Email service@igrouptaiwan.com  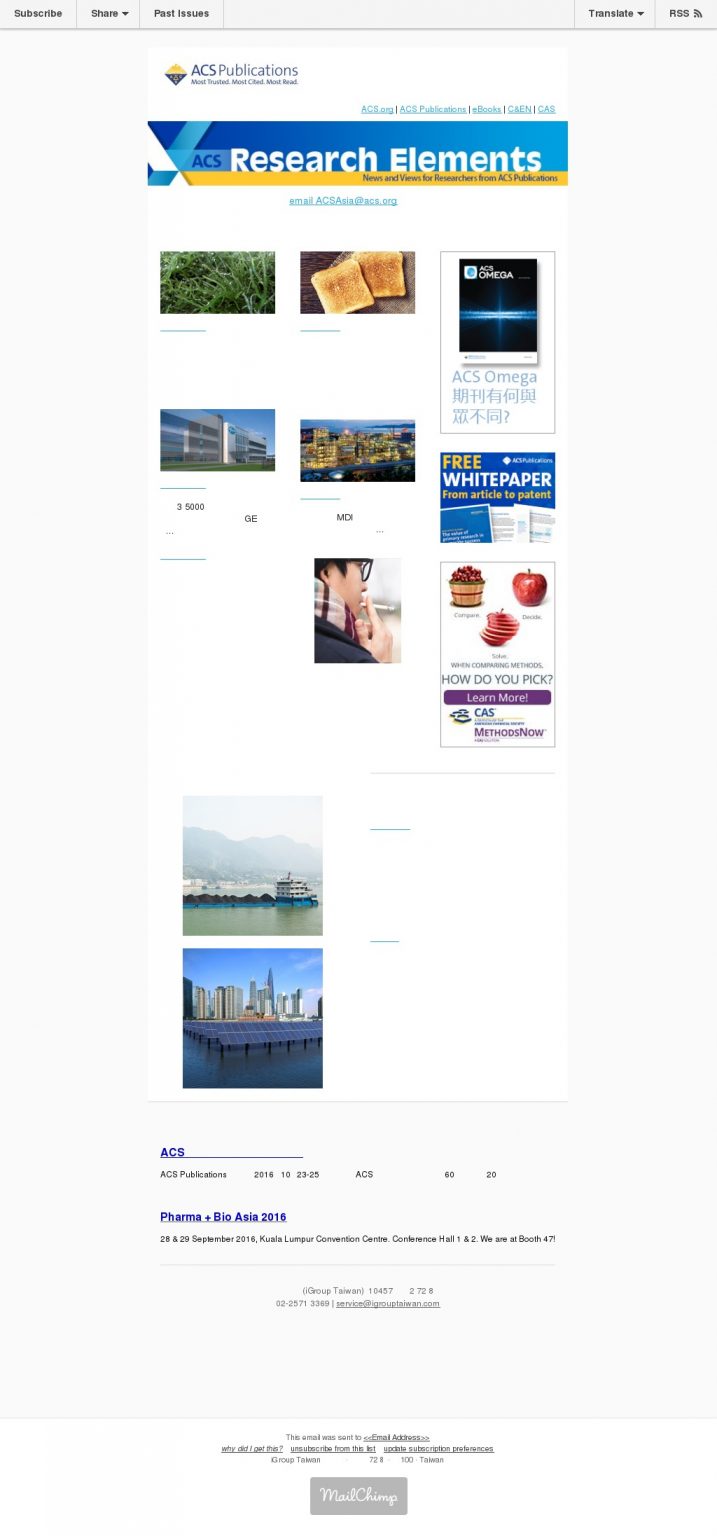388,1304
